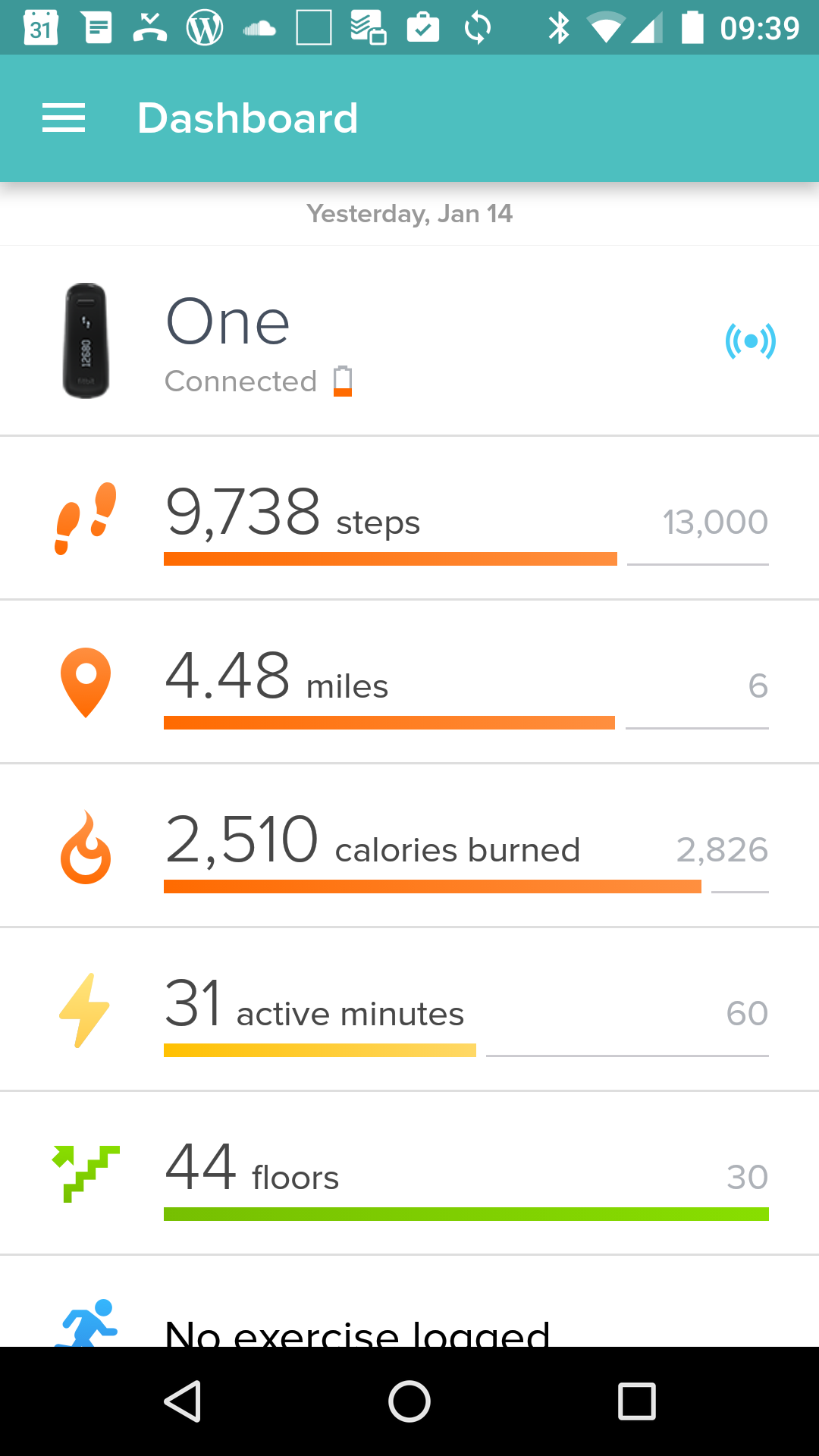Tap the sync signal icon
This screenshot has width=819, height=1456.
click(x=750, y=341)
